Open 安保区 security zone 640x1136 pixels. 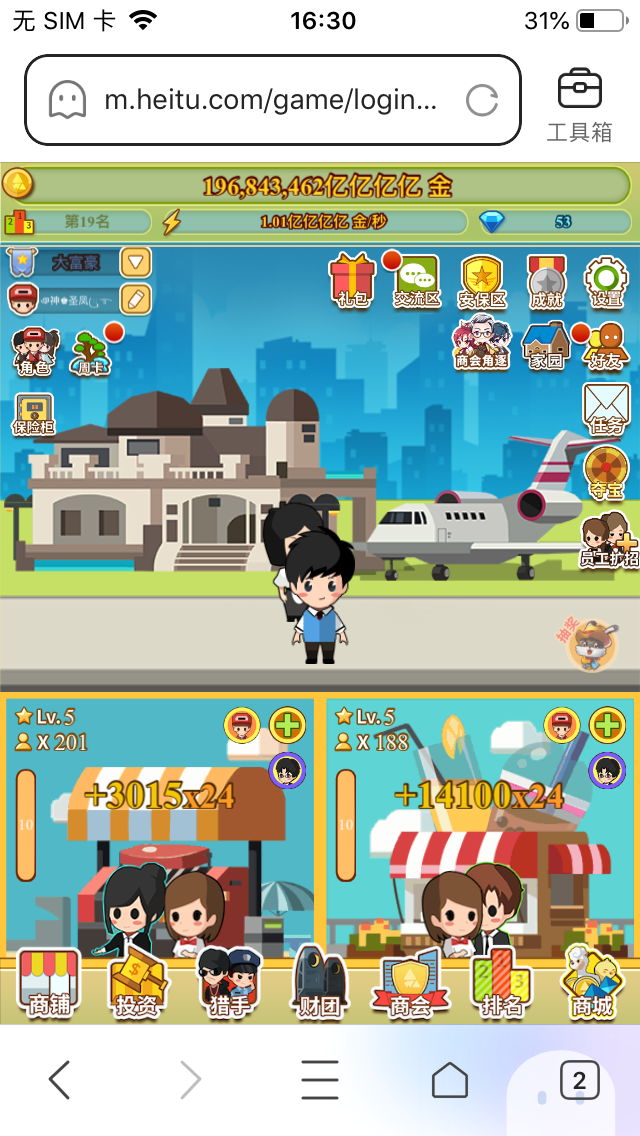[x=481, y=280]
